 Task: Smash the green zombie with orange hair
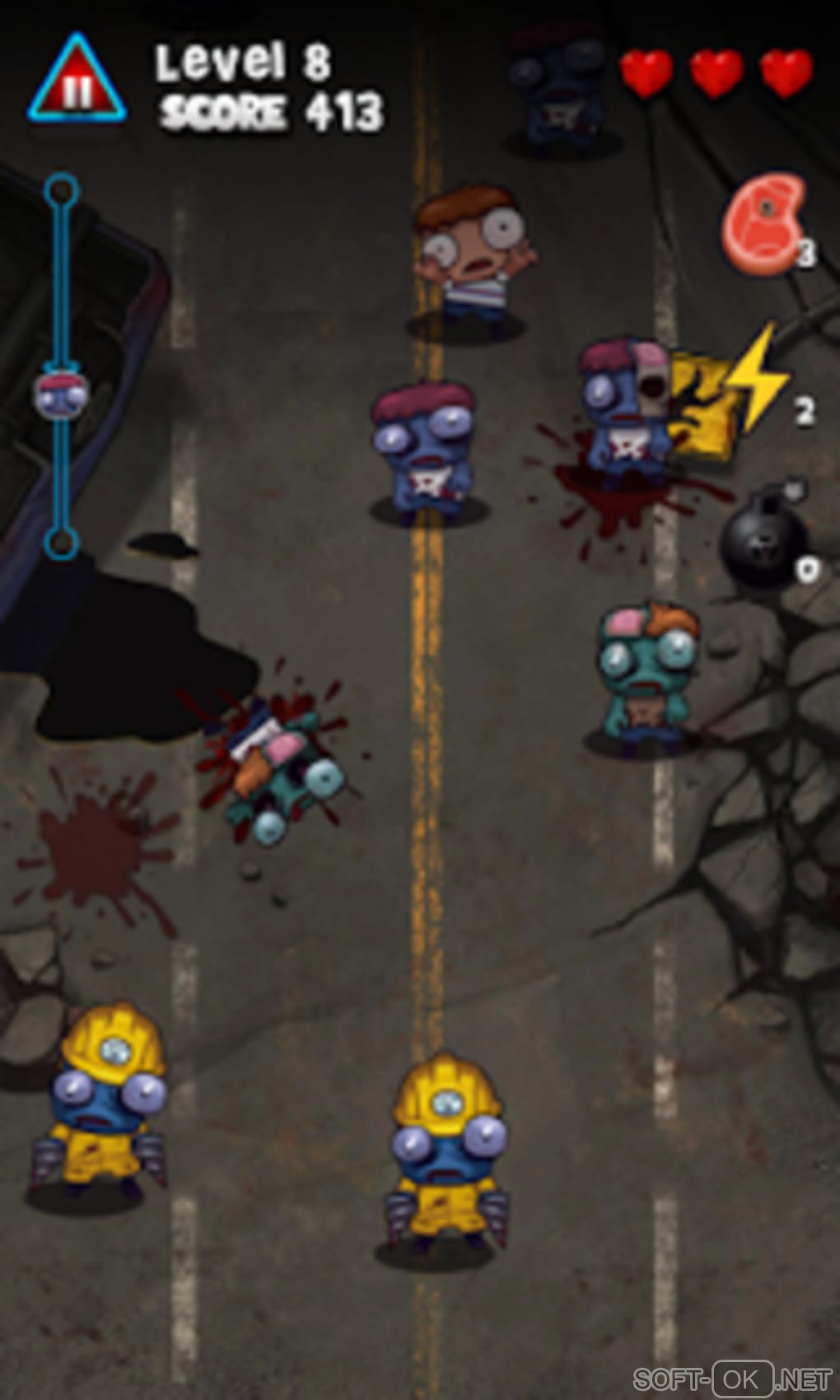pos(645,675)
